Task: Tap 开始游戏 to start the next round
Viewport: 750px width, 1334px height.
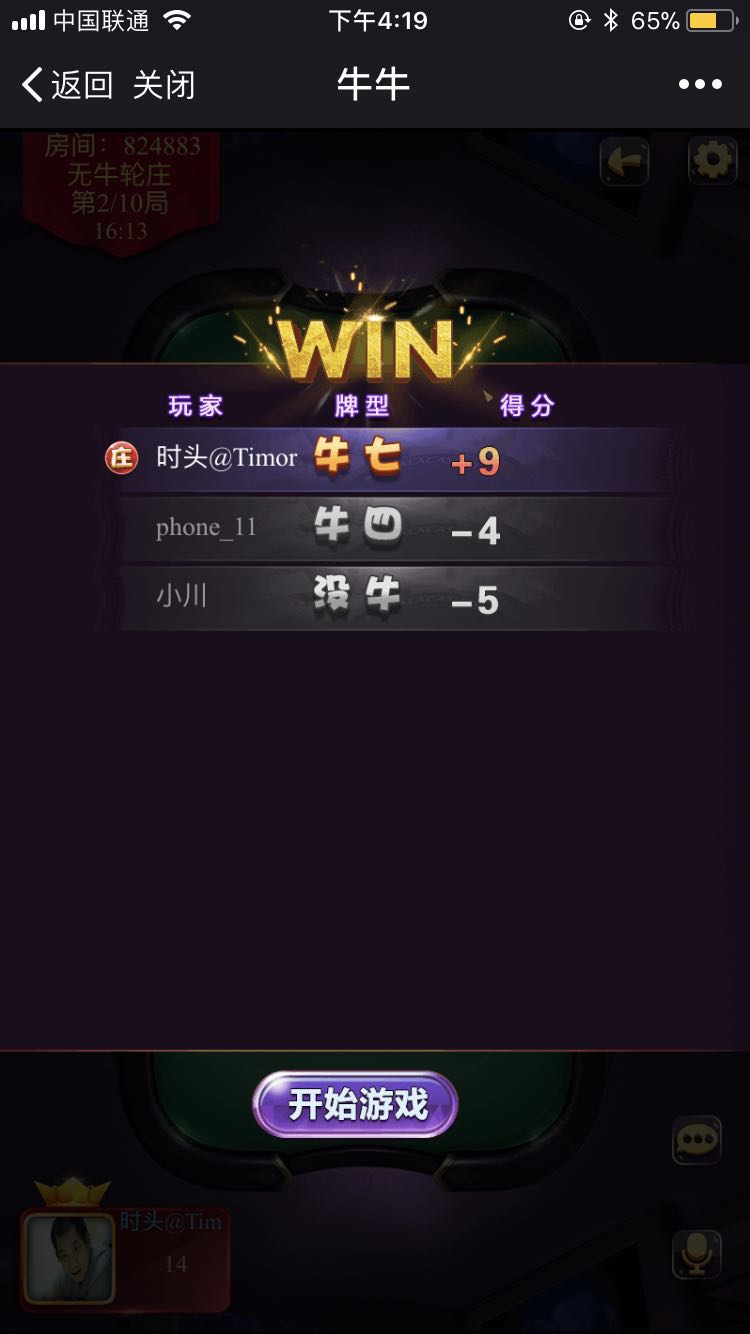Action: (355, 1105)
